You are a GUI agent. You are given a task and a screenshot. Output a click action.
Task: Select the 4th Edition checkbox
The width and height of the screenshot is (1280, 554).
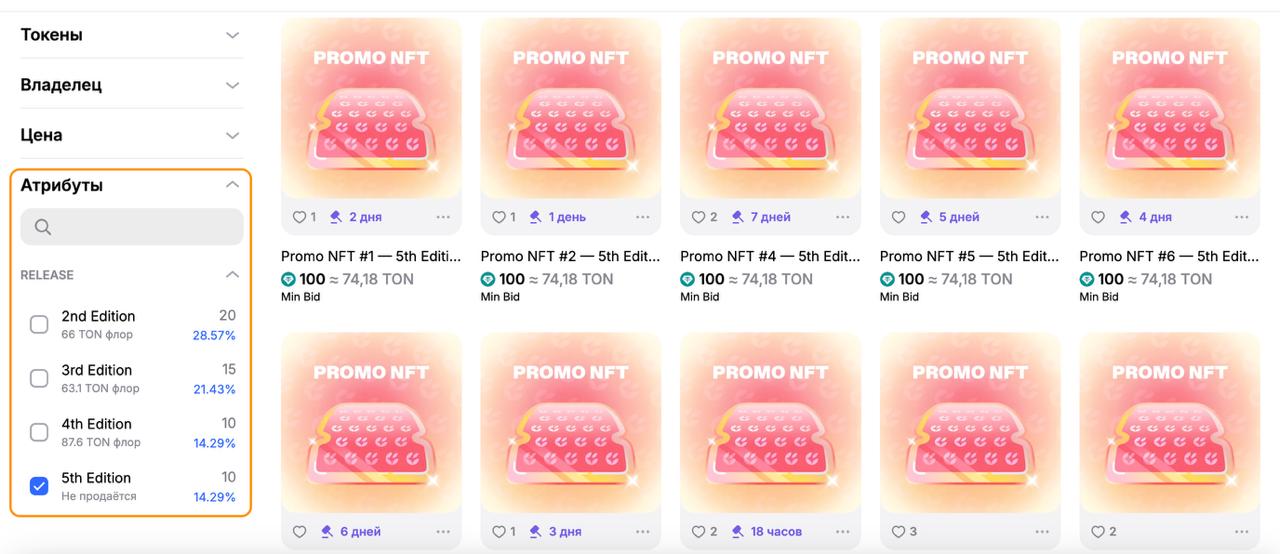coord(39,433)
